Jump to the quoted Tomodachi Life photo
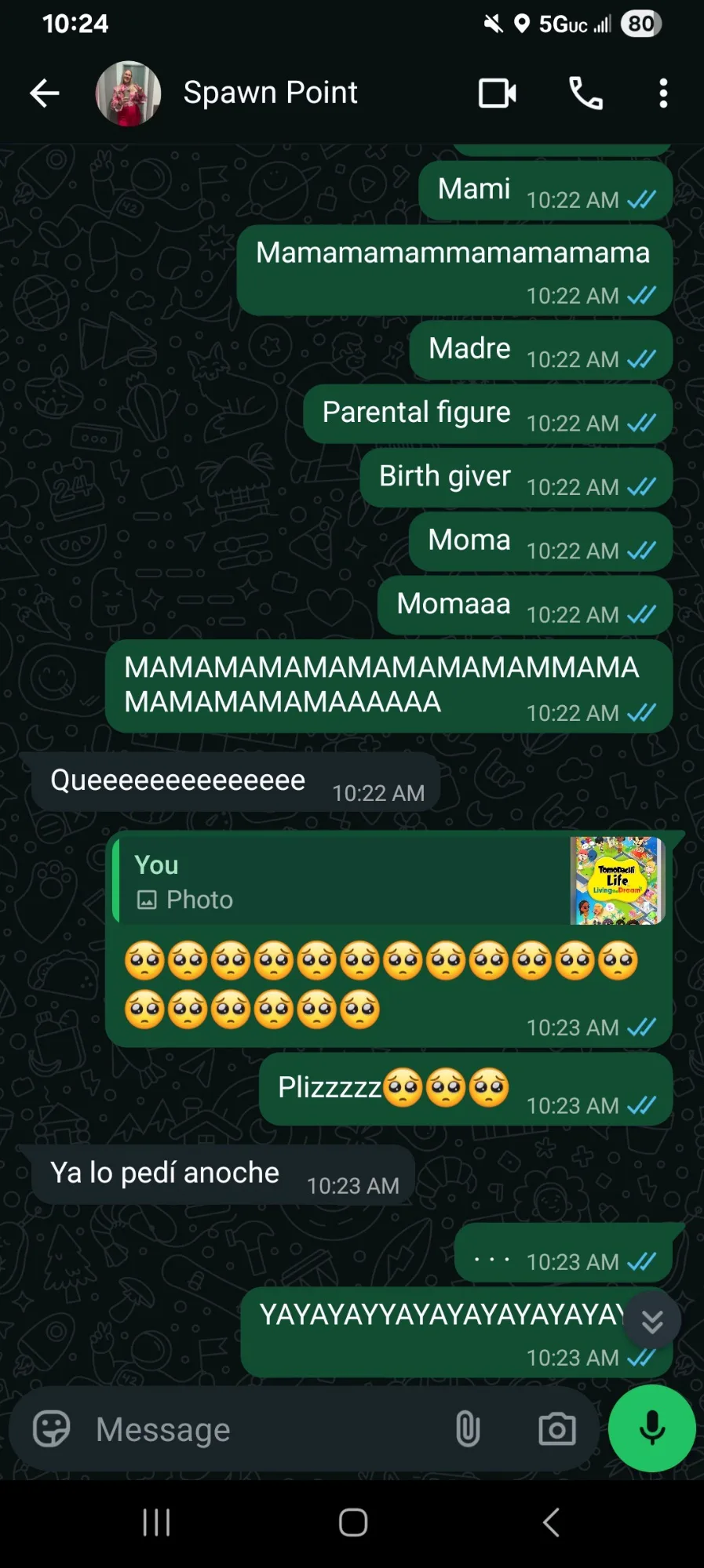 [388, 881]
